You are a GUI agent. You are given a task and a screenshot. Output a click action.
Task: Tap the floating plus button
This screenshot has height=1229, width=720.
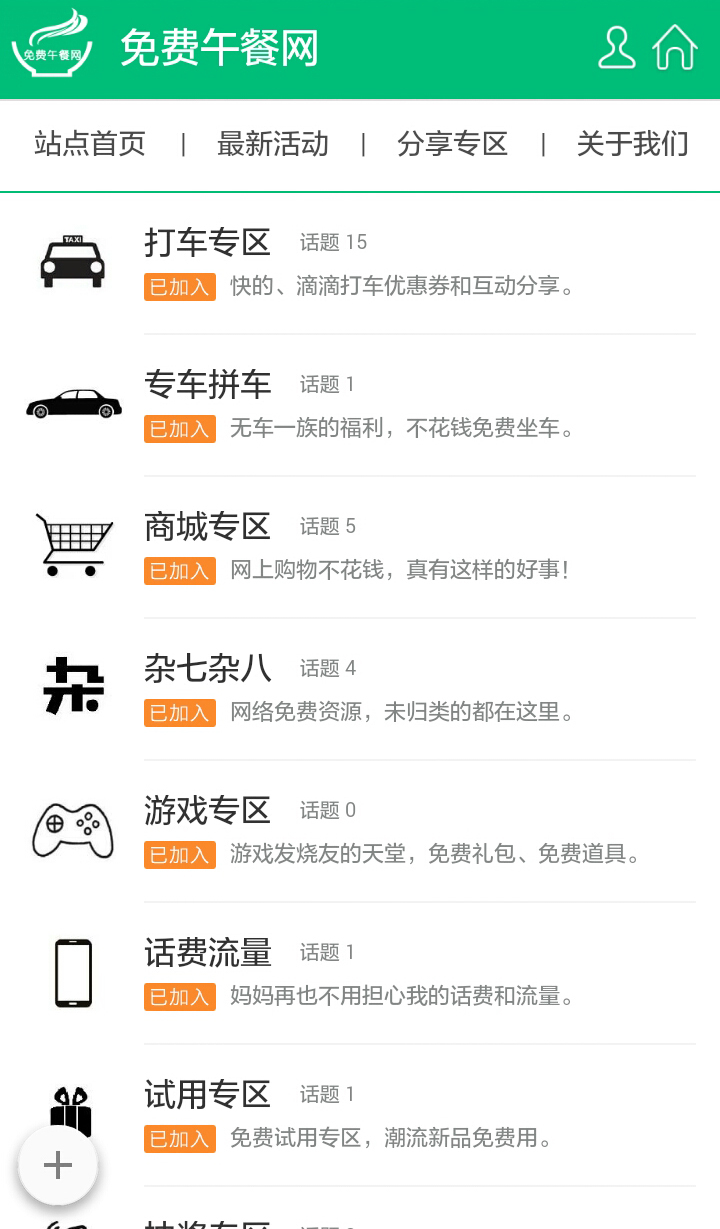coord(58,1165)
